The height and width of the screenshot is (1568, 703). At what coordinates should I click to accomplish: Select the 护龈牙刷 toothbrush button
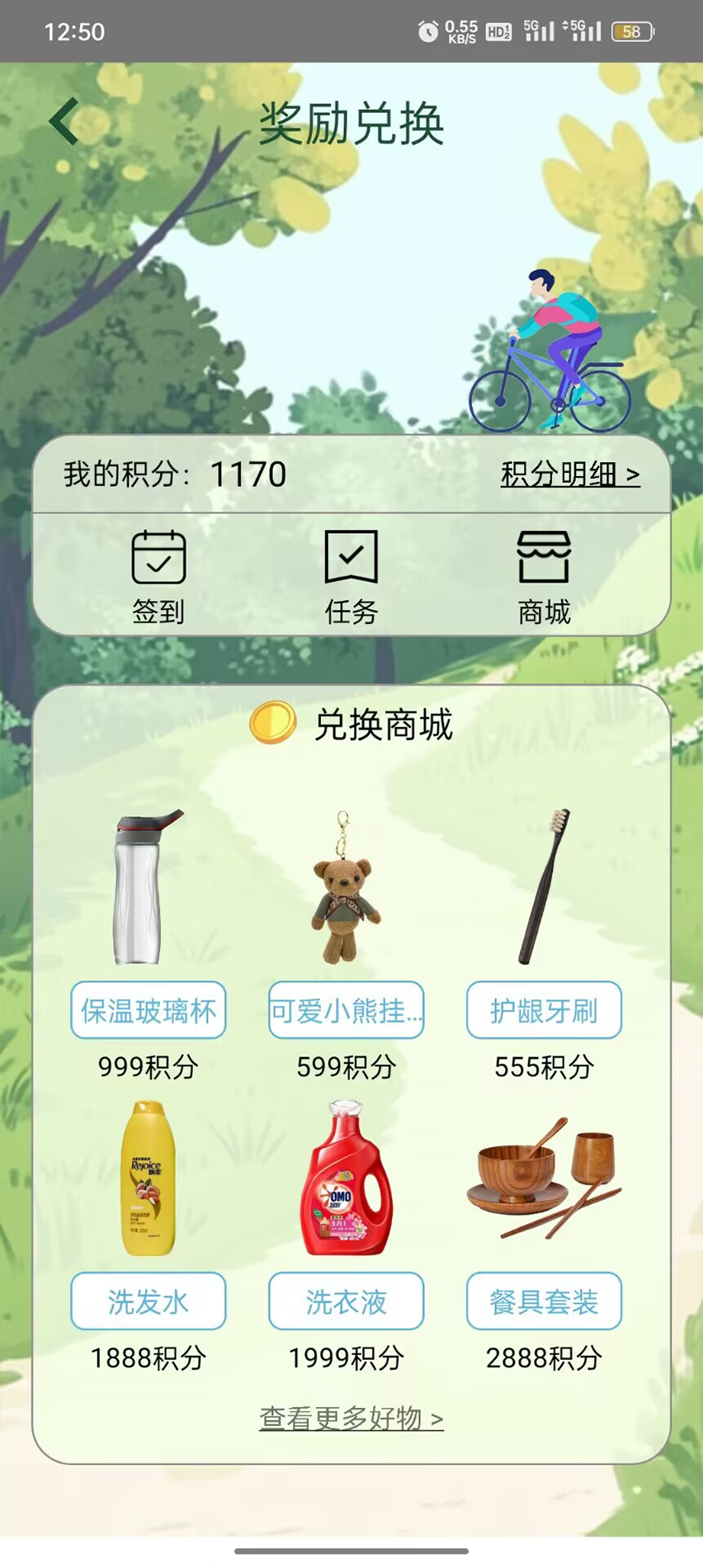544,1010
